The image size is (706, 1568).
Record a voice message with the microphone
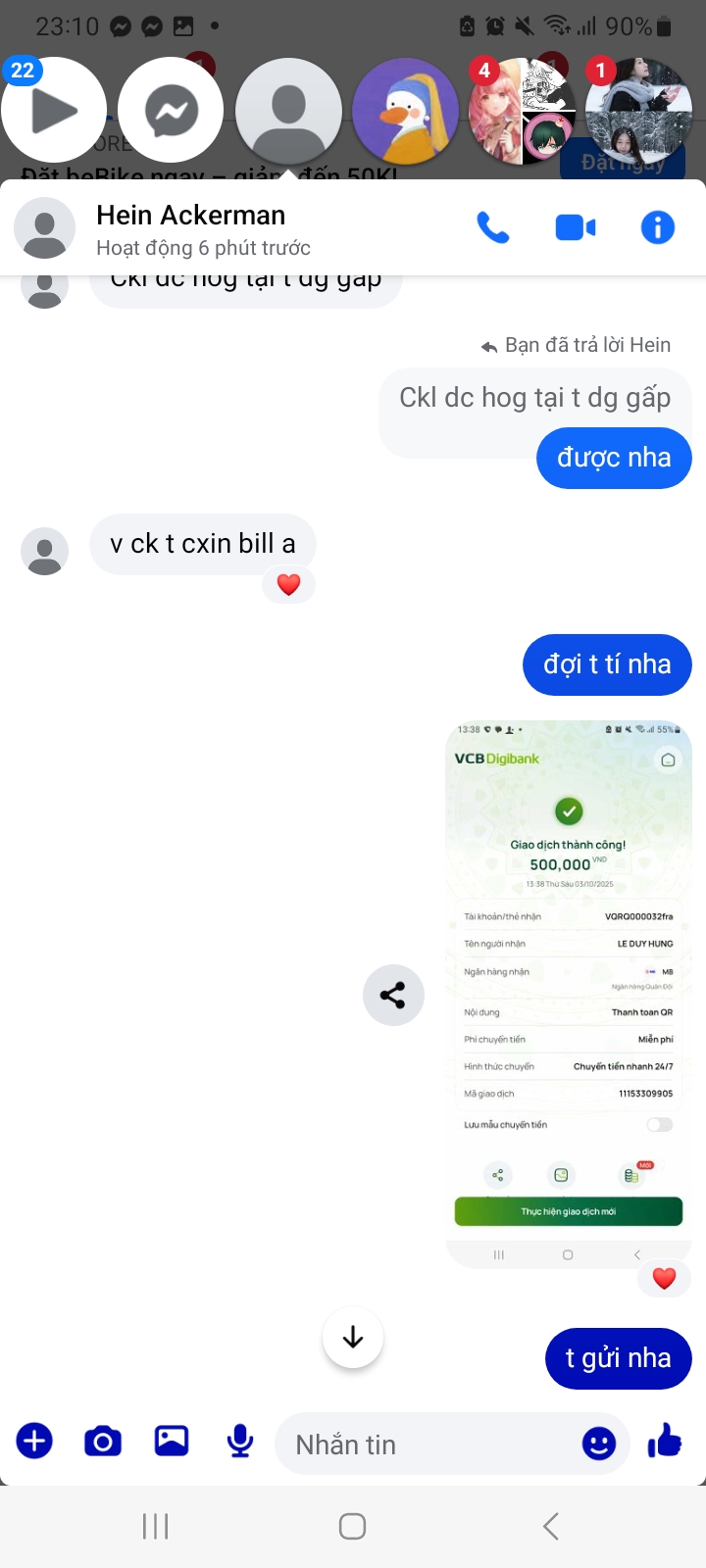239,1441
